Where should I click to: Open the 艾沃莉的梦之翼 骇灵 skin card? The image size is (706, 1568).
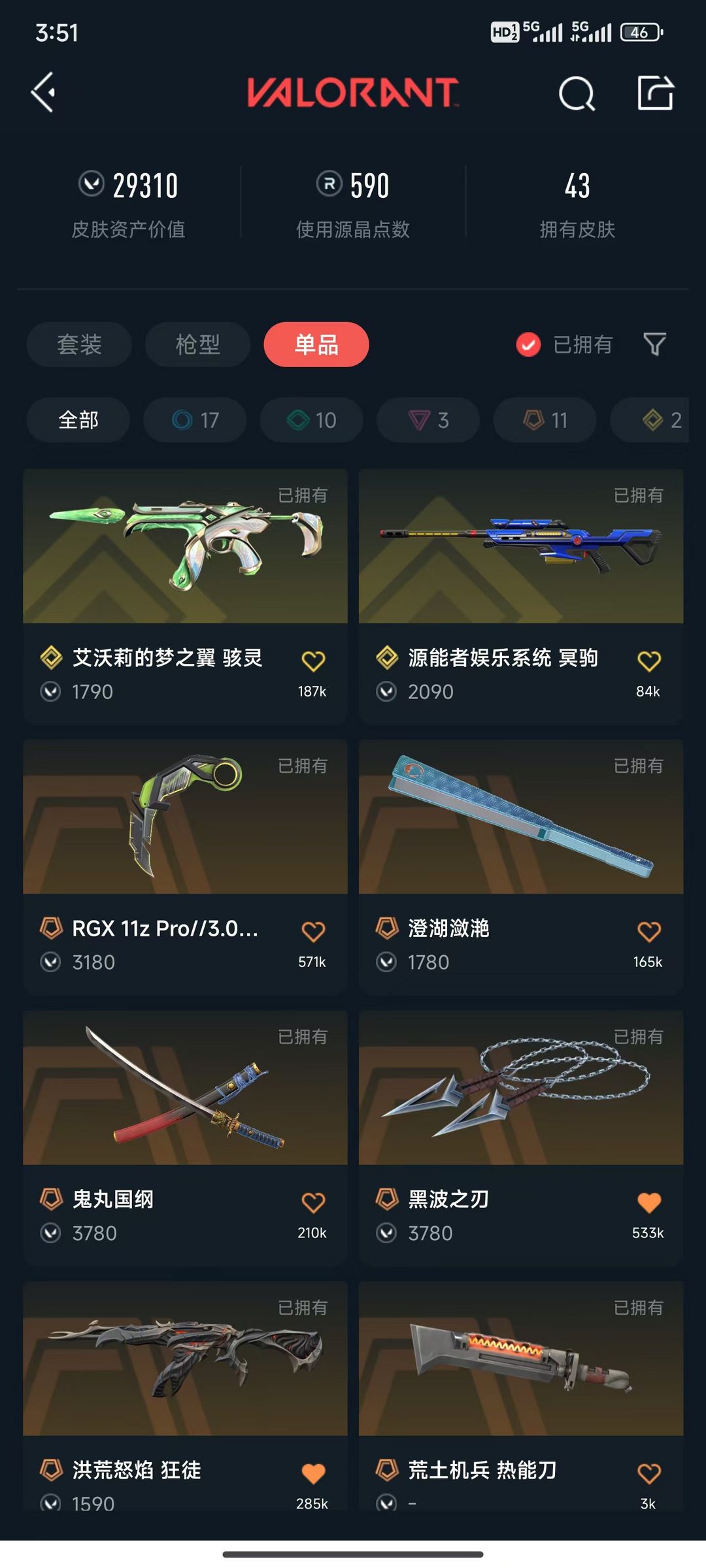click(185, 596)
